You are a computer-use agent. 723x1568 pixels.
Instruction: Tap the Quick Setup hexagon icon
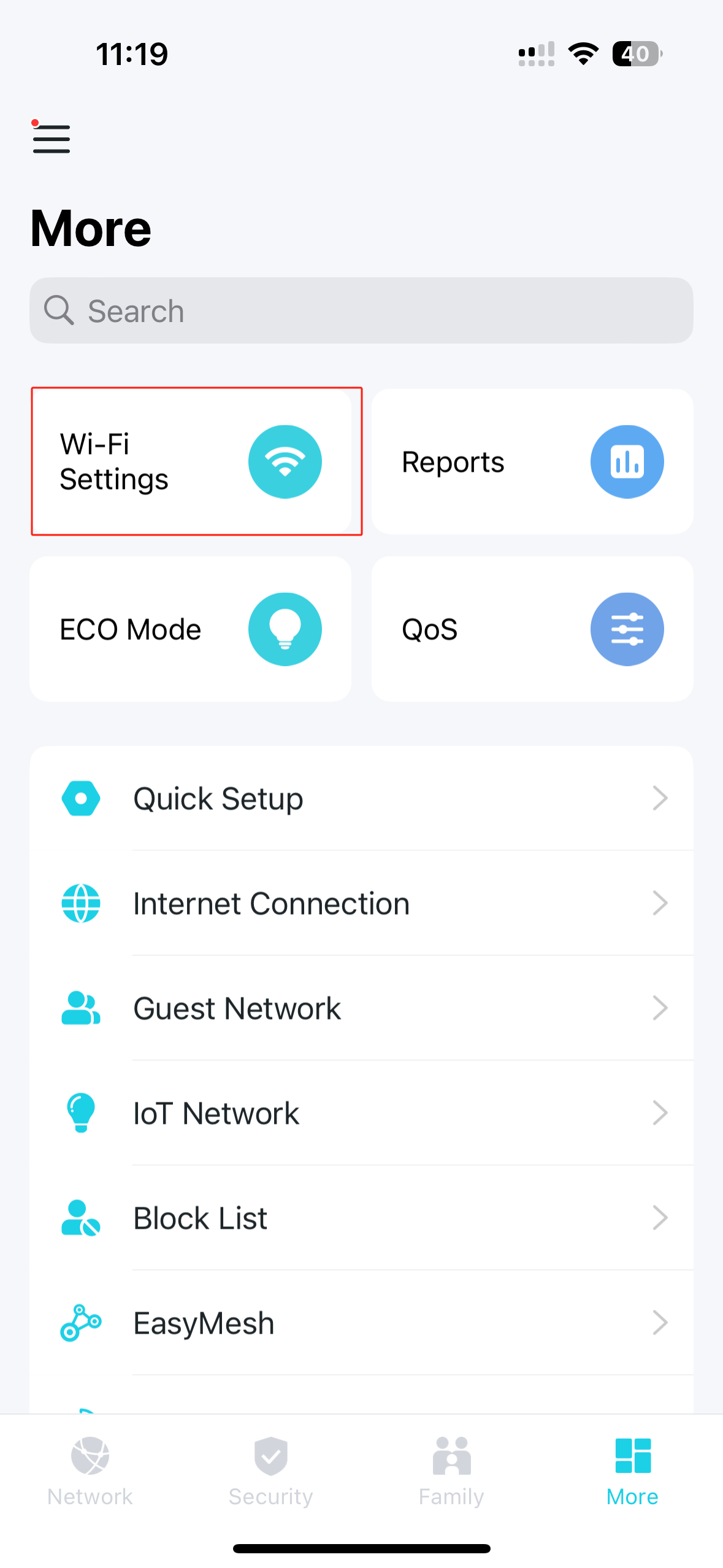pyautogui.click(x=81, y=798)
